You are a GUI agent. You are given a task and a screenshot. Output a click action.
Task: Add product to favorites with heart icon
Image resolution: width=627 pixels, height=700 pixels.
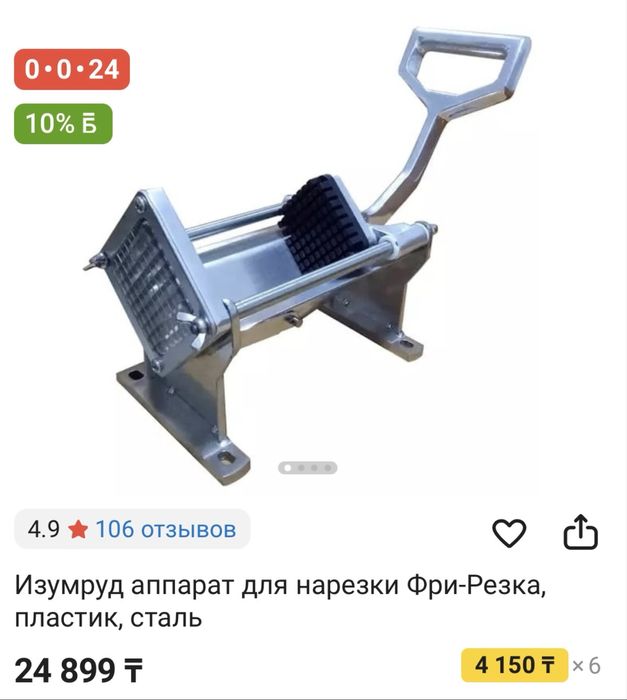(509, 533)
